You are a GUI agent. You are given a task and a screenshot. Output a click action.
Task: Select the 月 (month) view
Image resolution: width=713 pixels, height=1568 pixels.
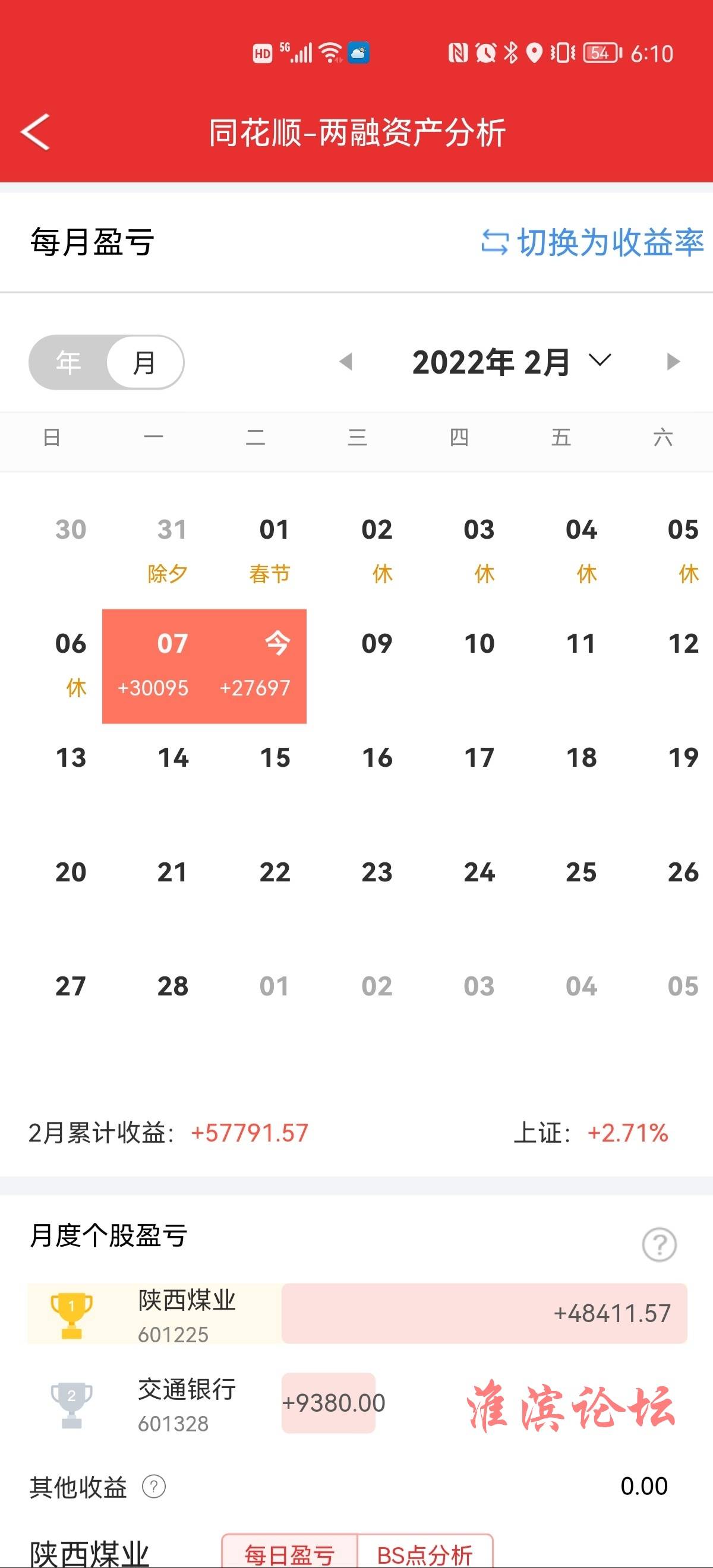pos(144,362)
